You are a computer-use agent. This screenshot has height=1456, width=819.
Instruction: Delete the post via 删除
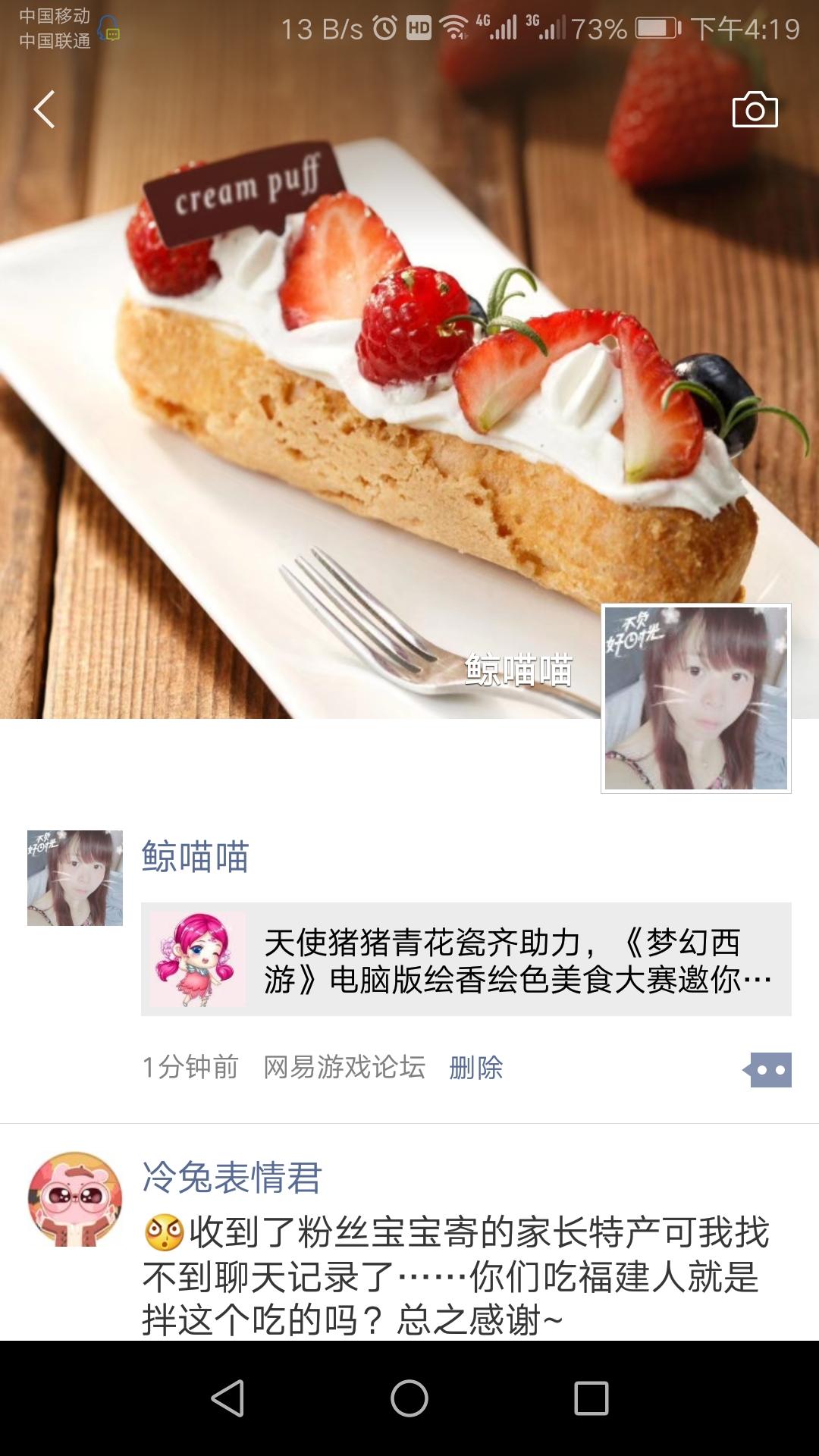click(475, 1068)
